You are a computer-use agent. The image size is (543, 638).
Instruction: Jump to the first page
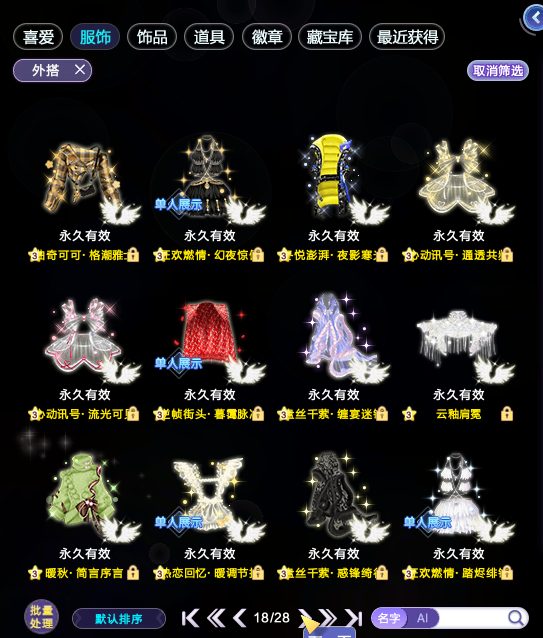tap(190, 618)
